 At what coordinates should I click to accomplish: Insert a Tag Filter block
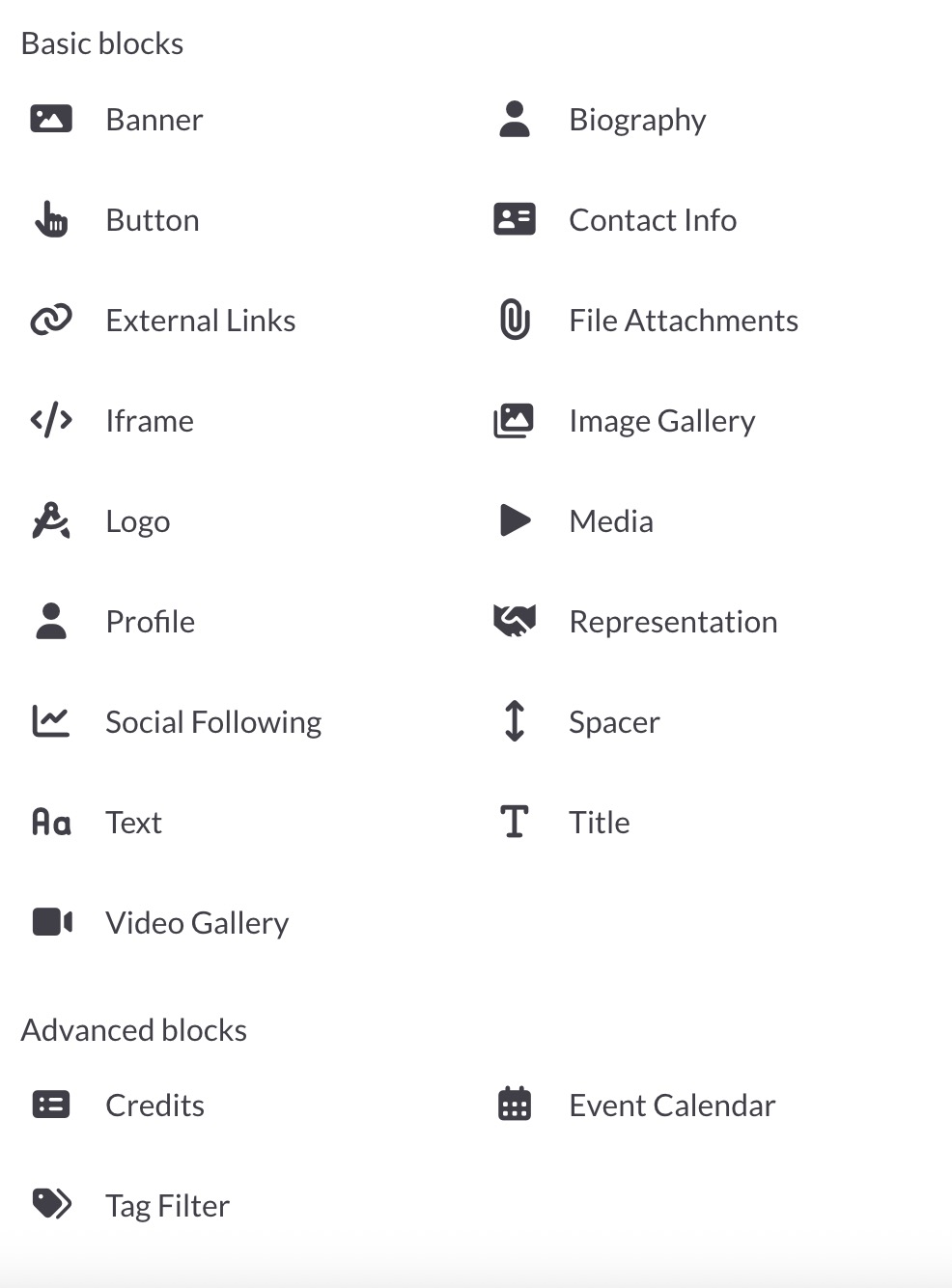tap(167, 1206)
